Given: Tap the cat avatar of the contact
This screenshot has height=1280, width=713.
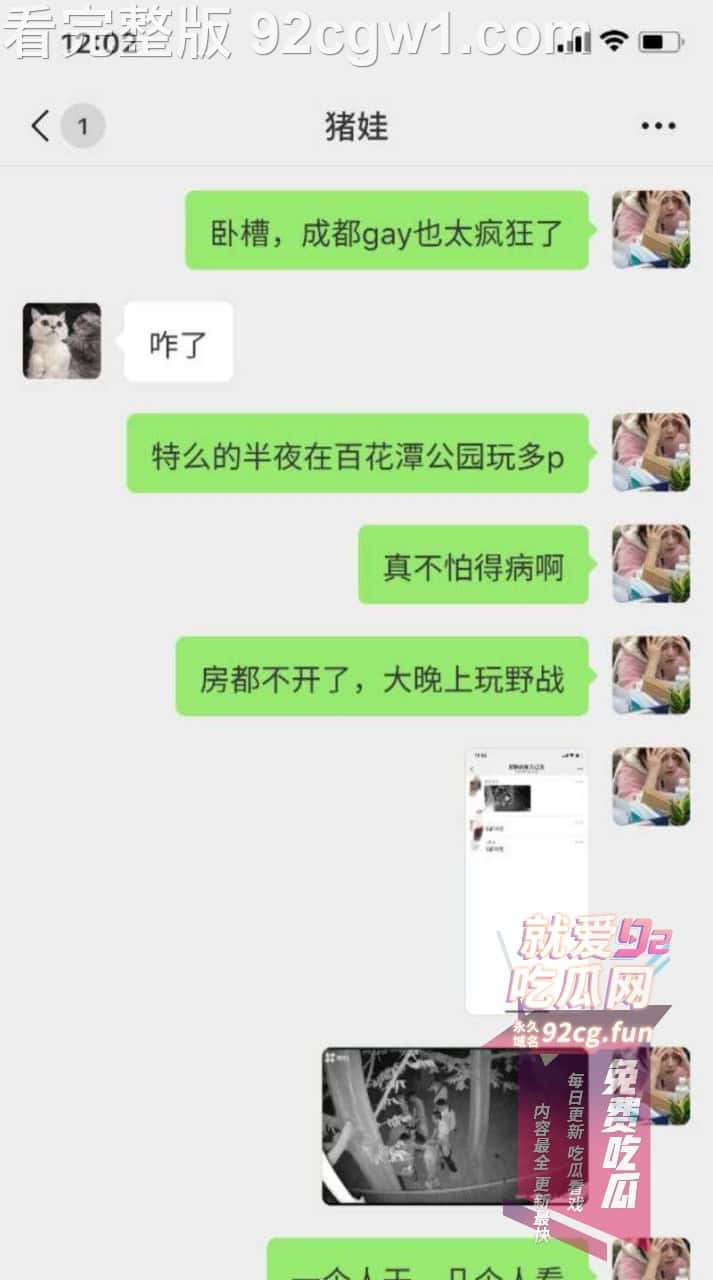Looking at the screenshot, I should [62, 341].
